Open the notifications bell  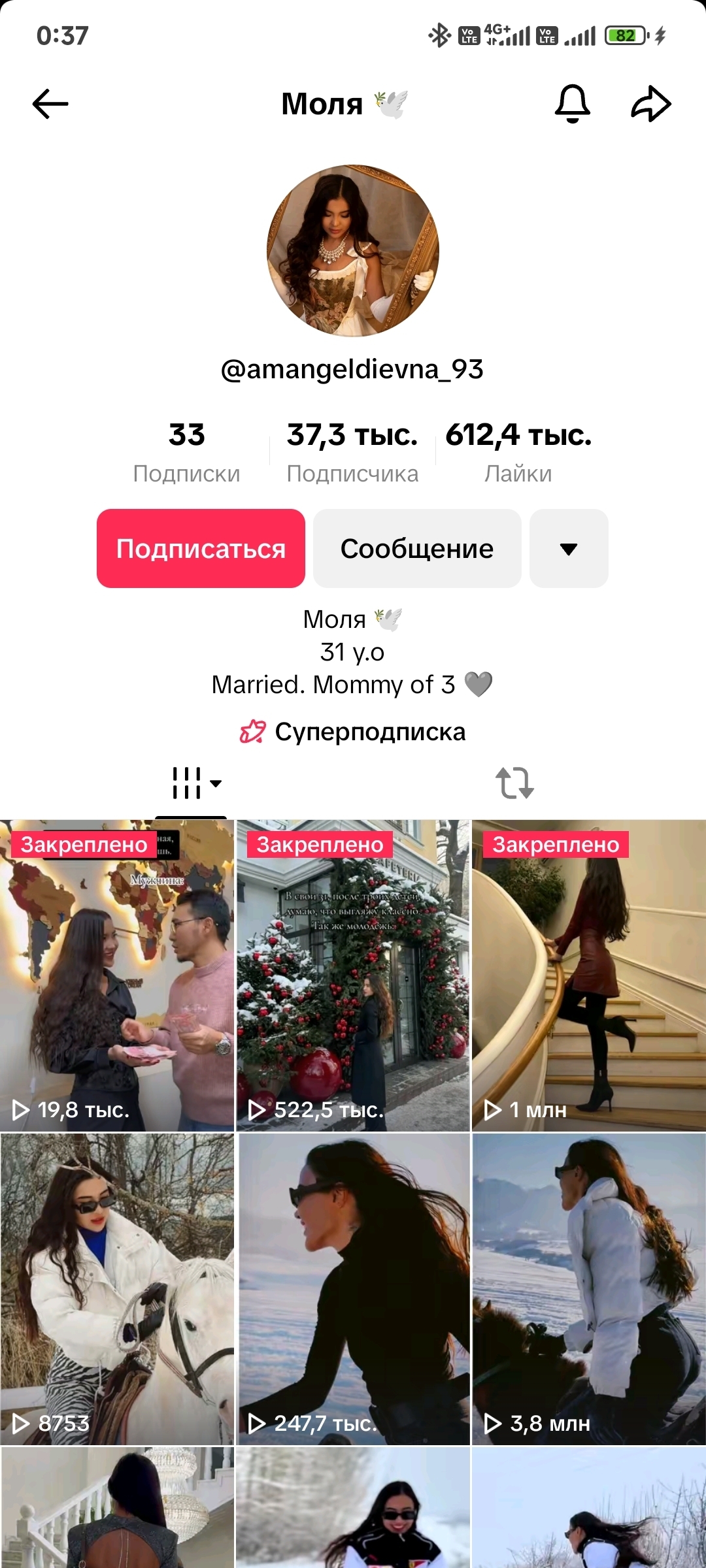[573, 104]
